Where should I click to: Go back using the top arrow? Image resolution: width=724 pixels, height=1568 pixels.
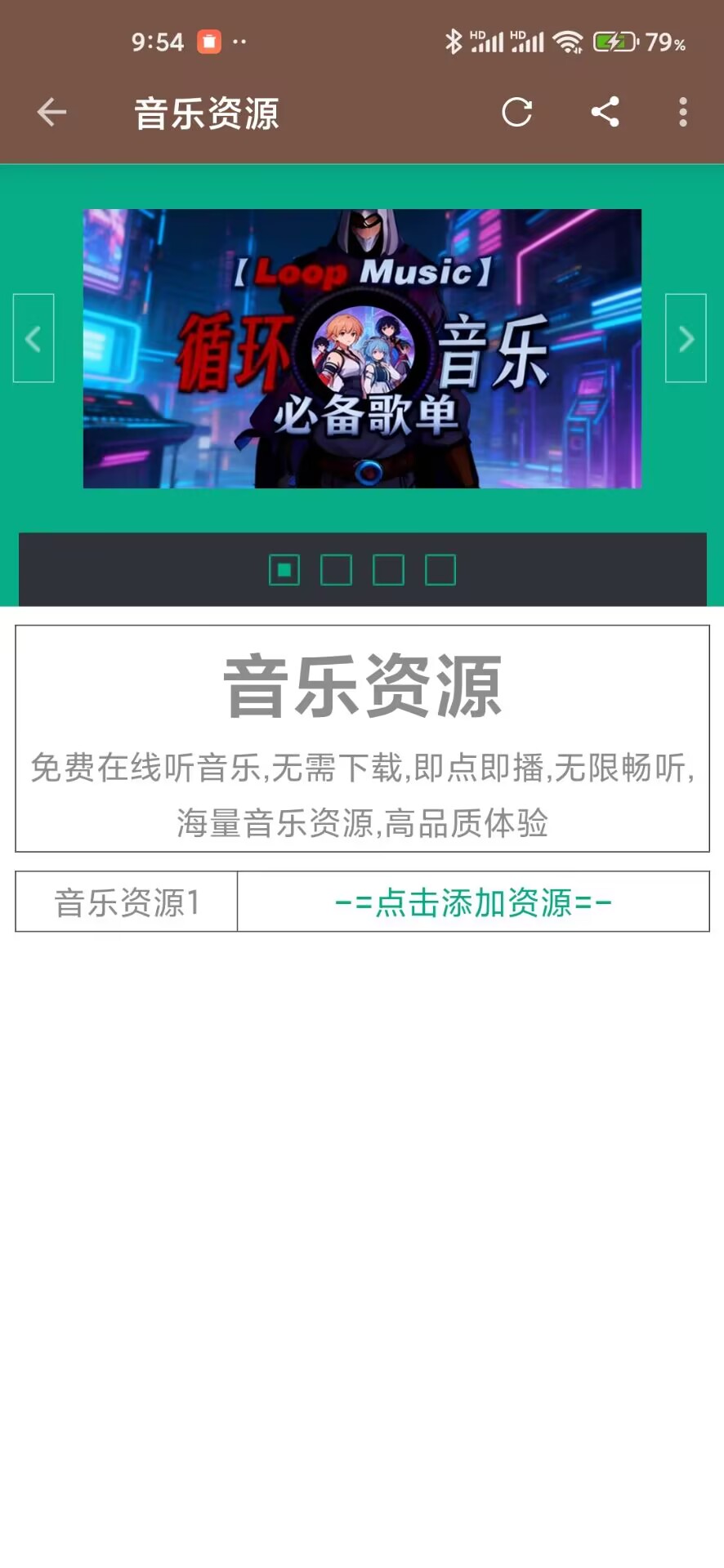click(x=51, y=113)
